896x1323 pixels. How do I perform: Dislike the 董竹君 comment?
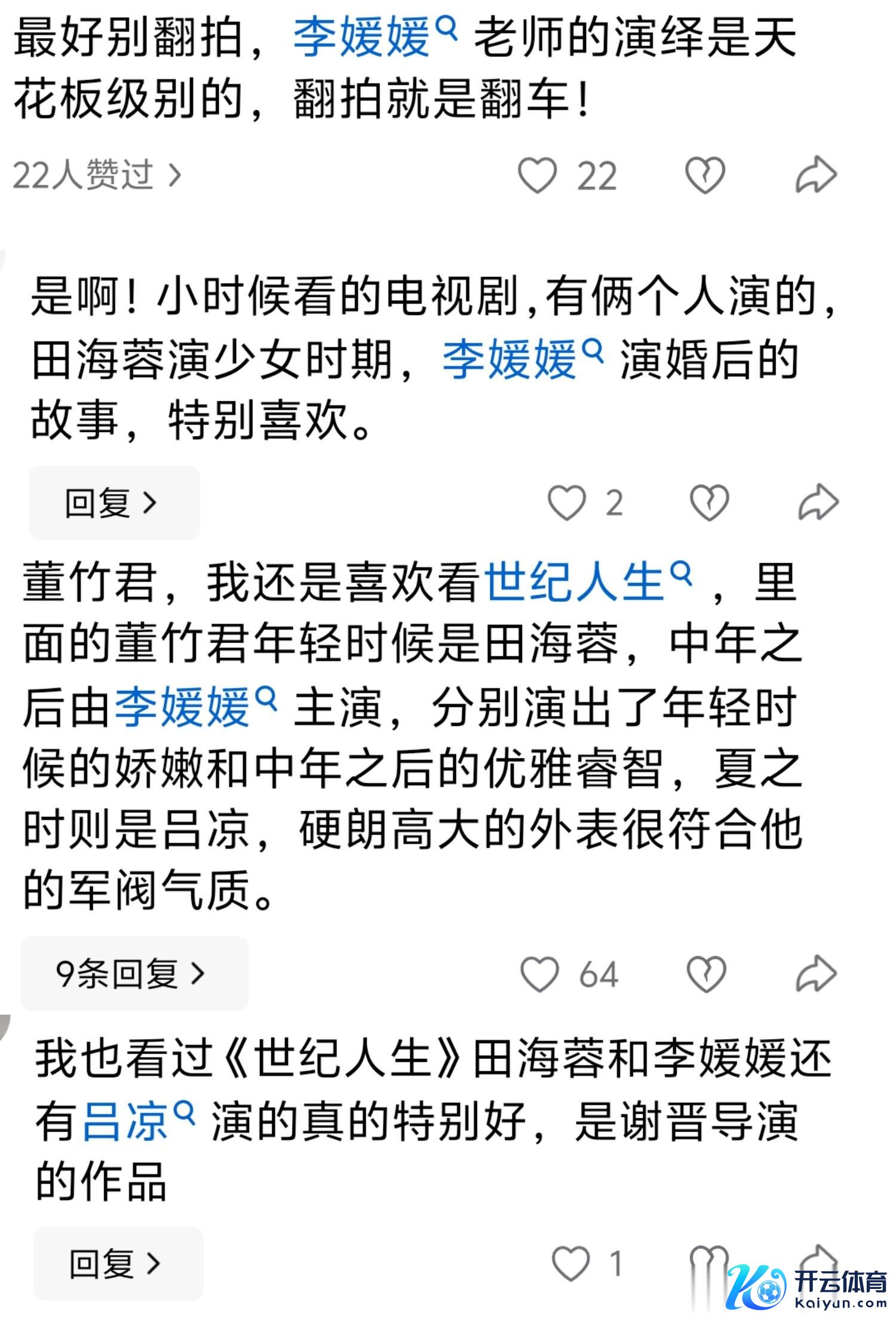(x=706, y=974)
